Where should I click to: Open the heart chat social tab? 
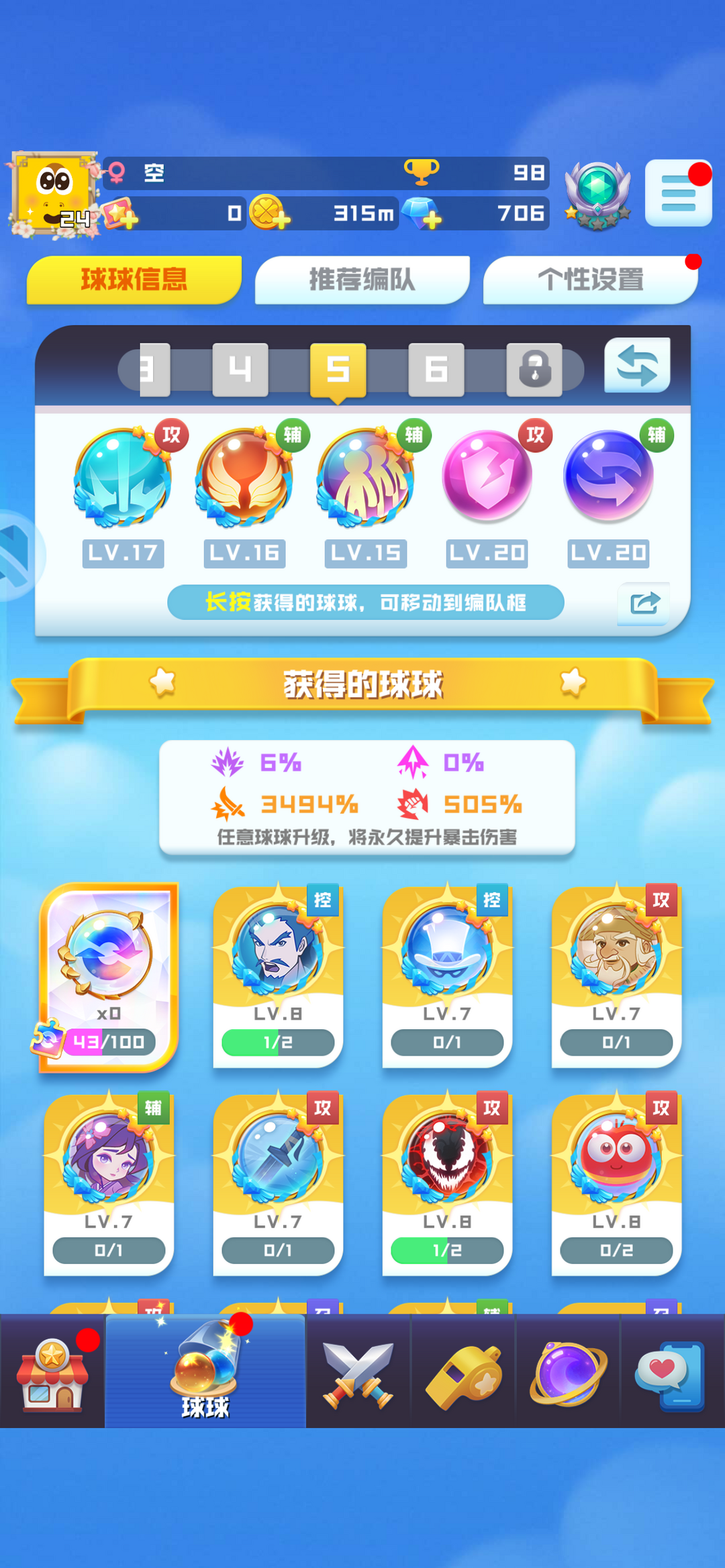click(671, 1373)
